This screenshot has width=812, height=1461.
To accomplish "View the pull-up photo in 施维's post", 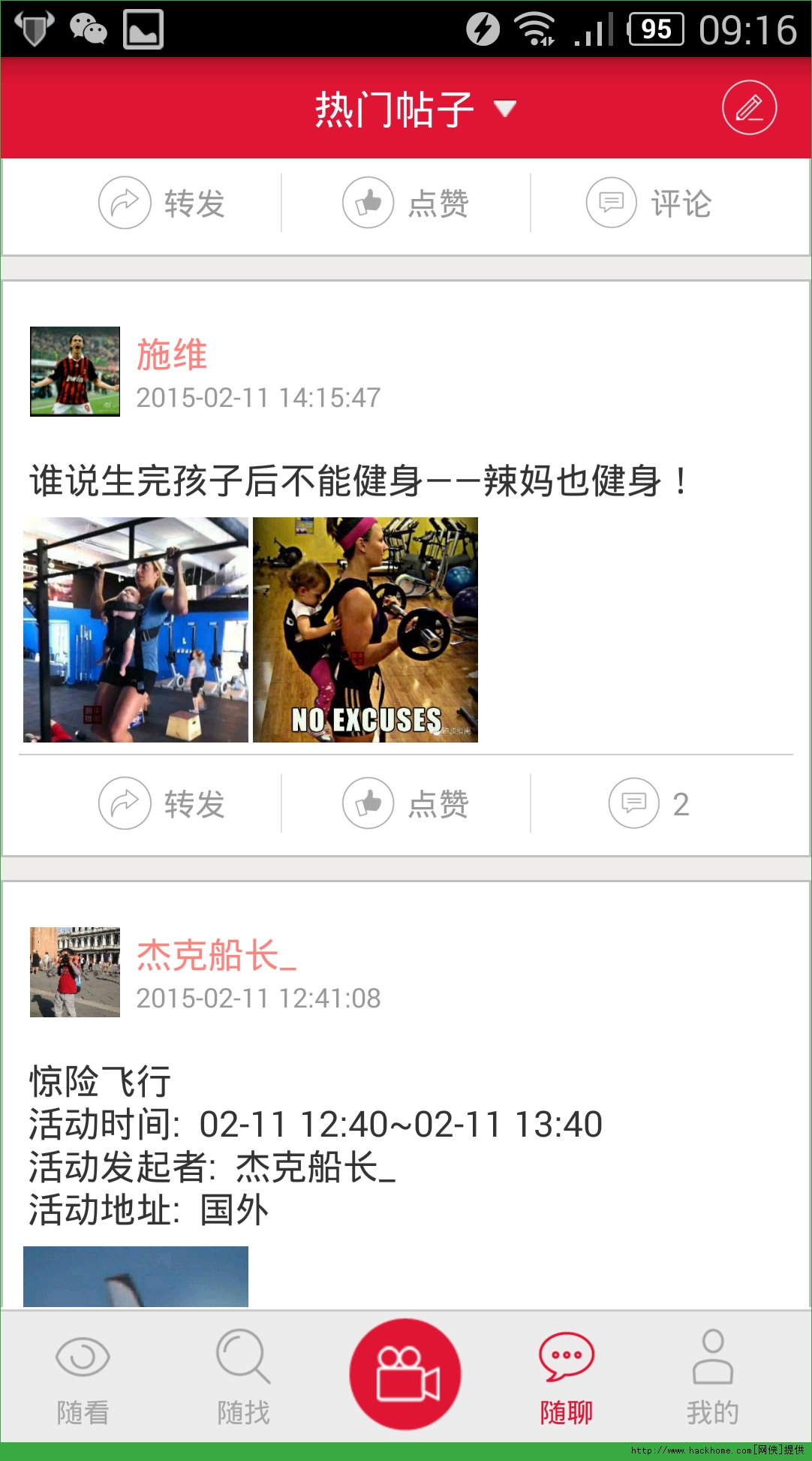I will pyautogui.click(x=136, y=630).
